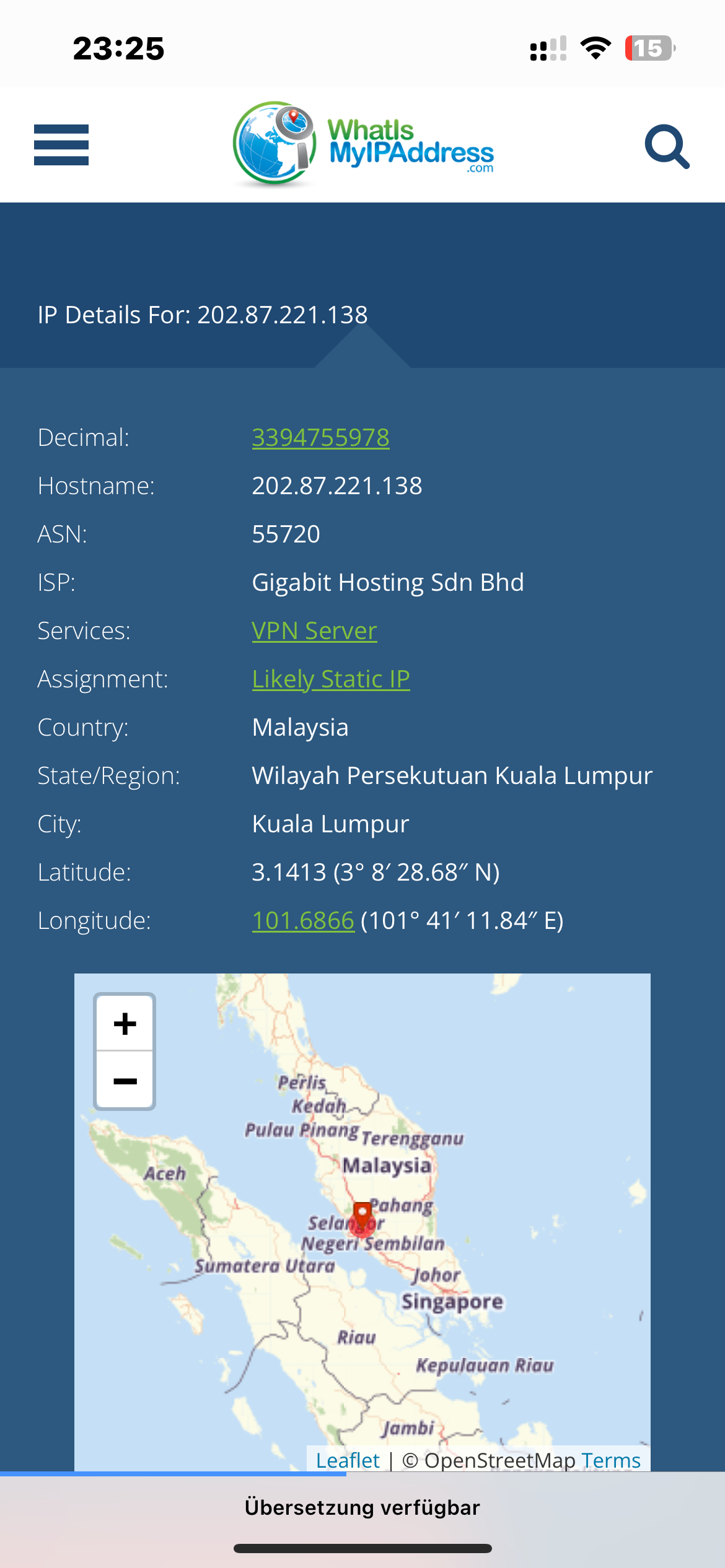This screenshot has height=1568, width=725.
Task: Open the 101.6866 longitude link
Action: (303, 920)
